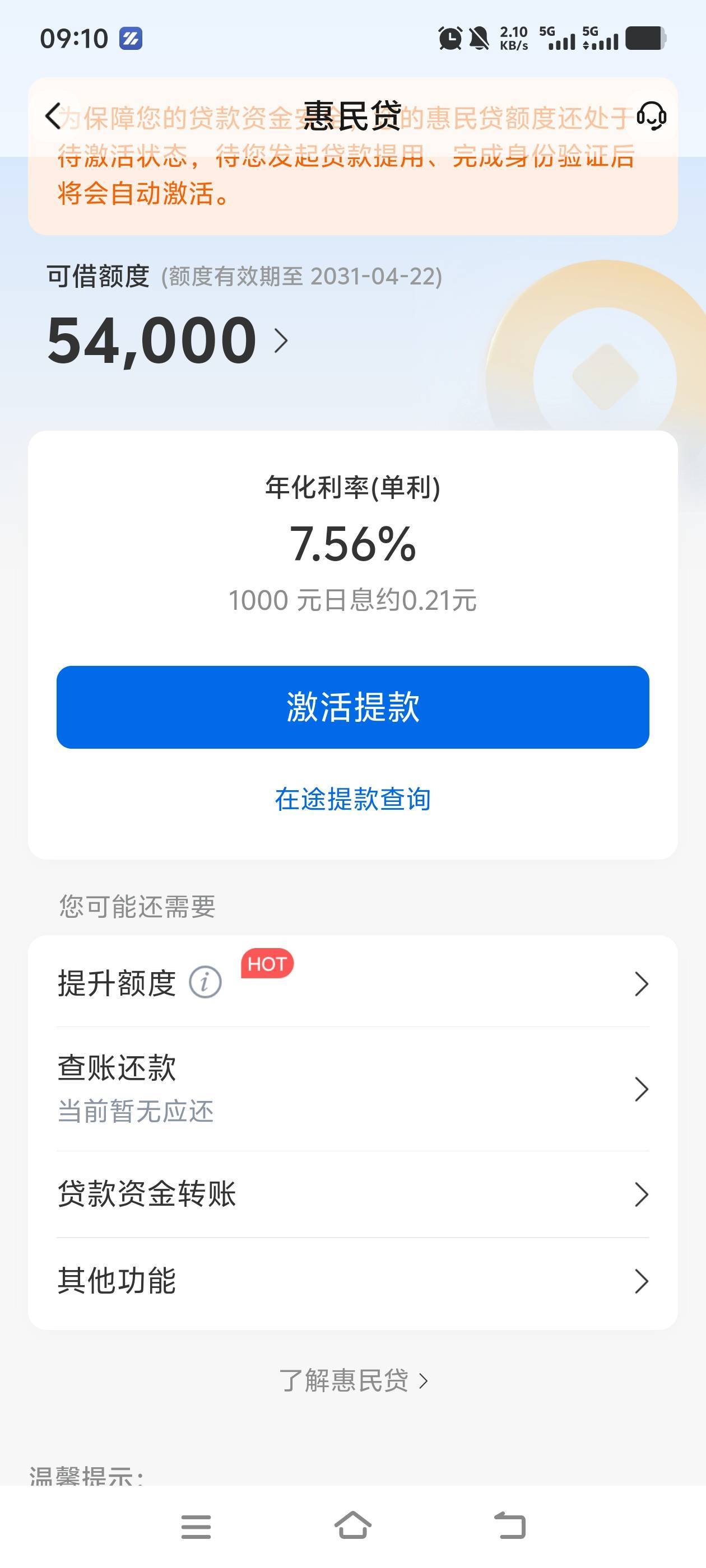The image size is (706, 1568).
Task: Open customer service headset icon
Action: click(x=651, y=116)
